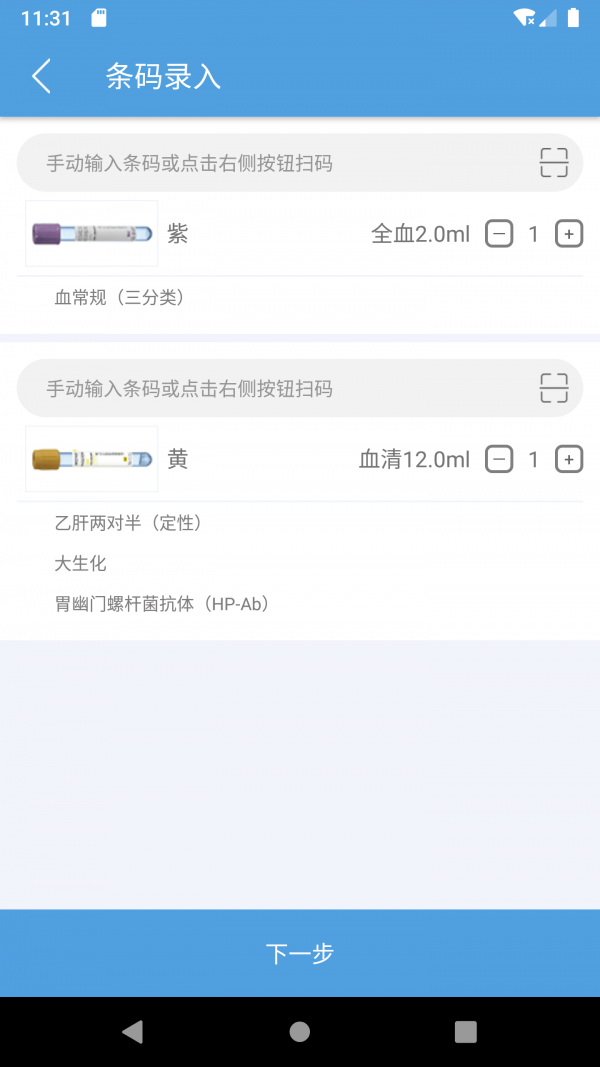Tap 下一步 to continue

pos(300,953)
